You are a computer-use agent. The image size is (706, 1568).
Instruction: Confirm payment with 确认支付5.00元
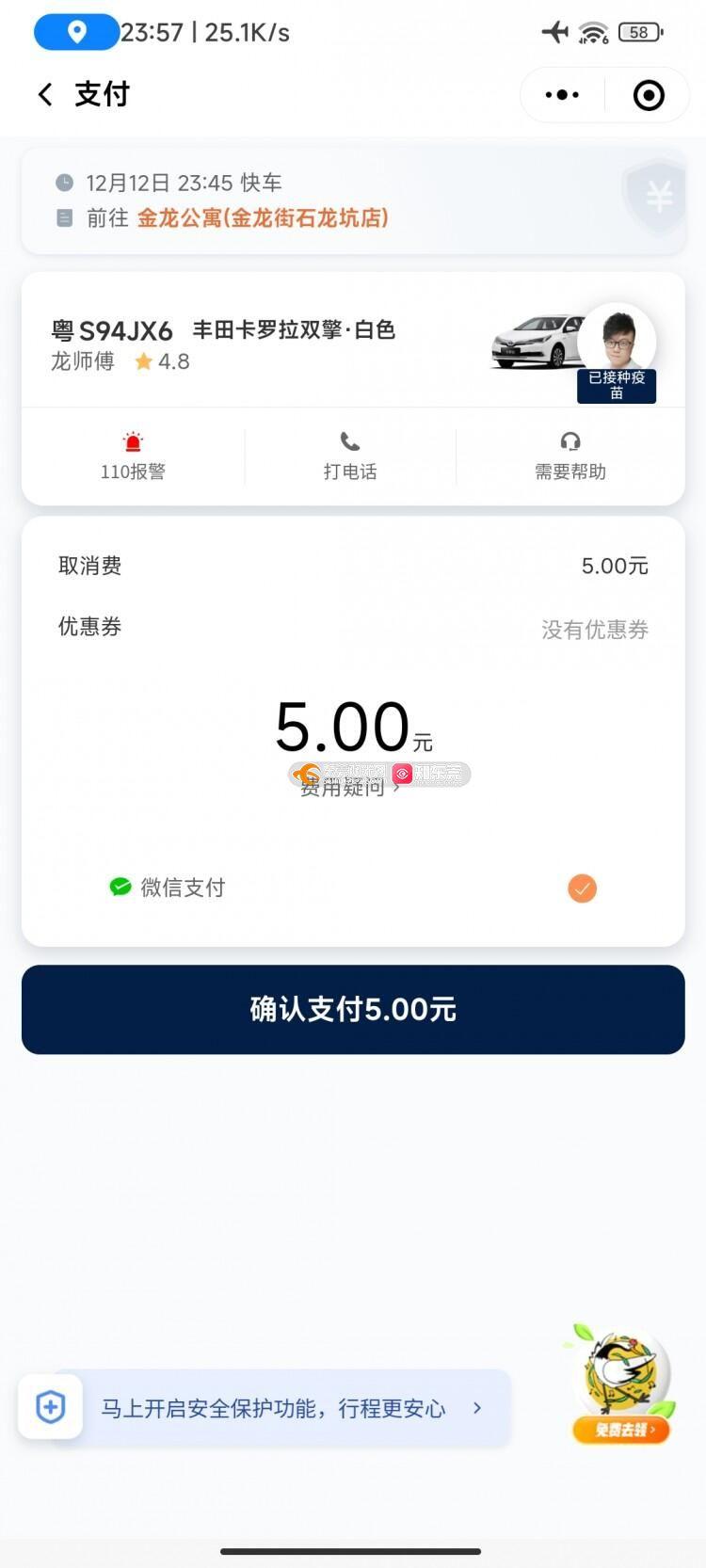tap(353, 1009)
